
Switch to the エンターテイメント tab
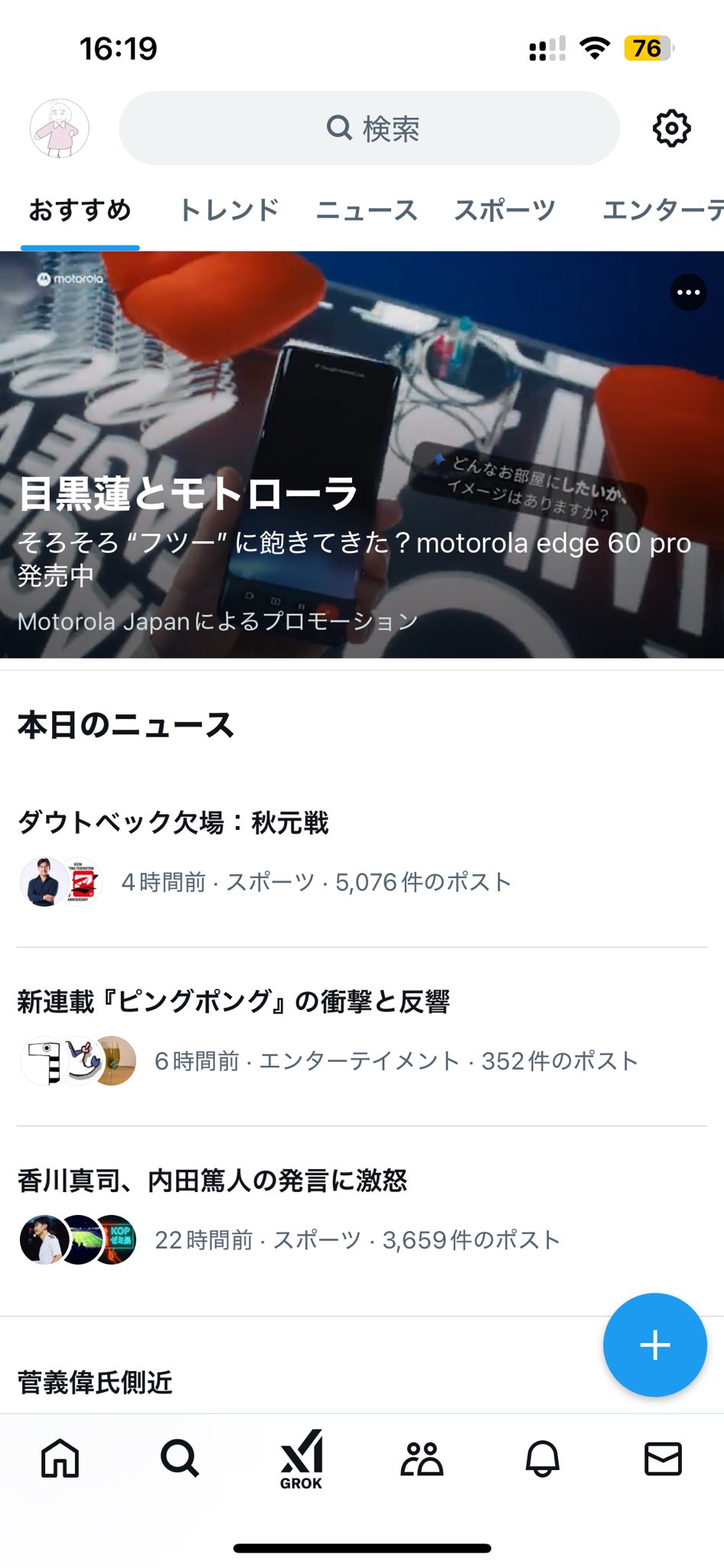click(x=663, y=210)
